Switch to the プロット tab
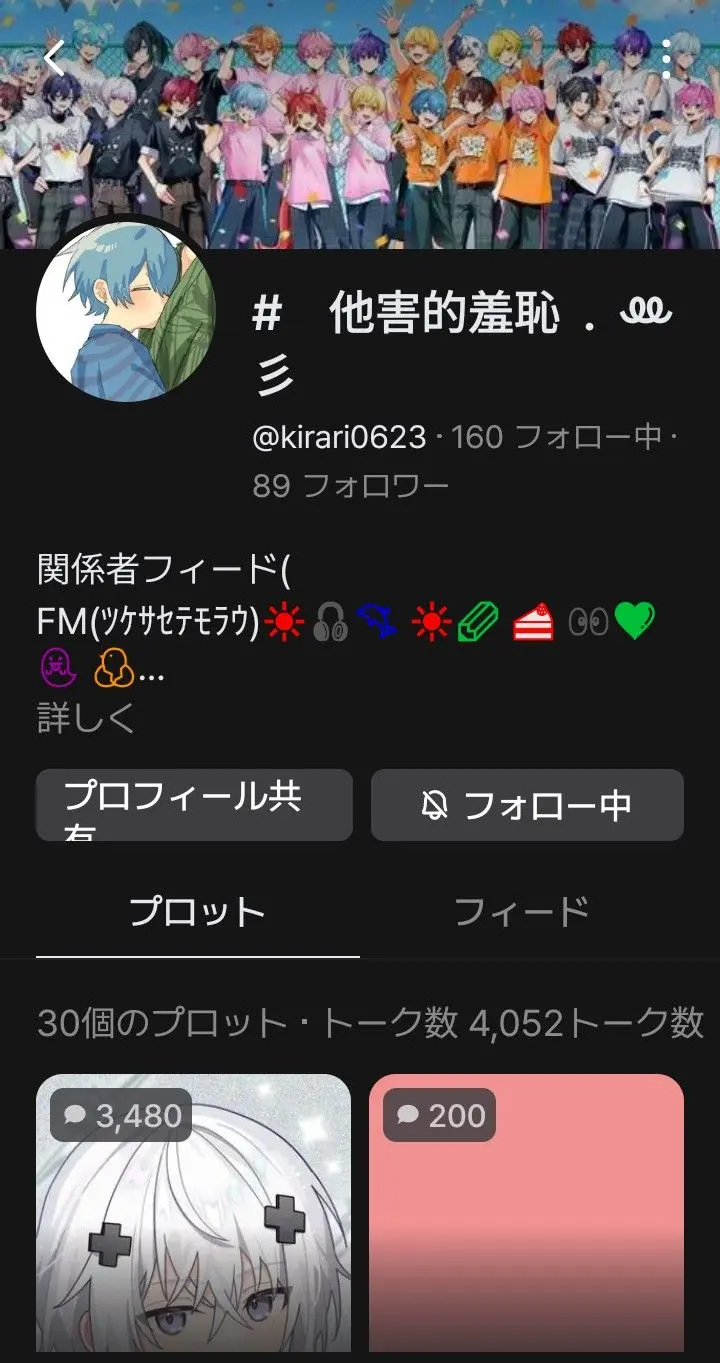Screen dimensions: 720x1363 coord(197,912)
